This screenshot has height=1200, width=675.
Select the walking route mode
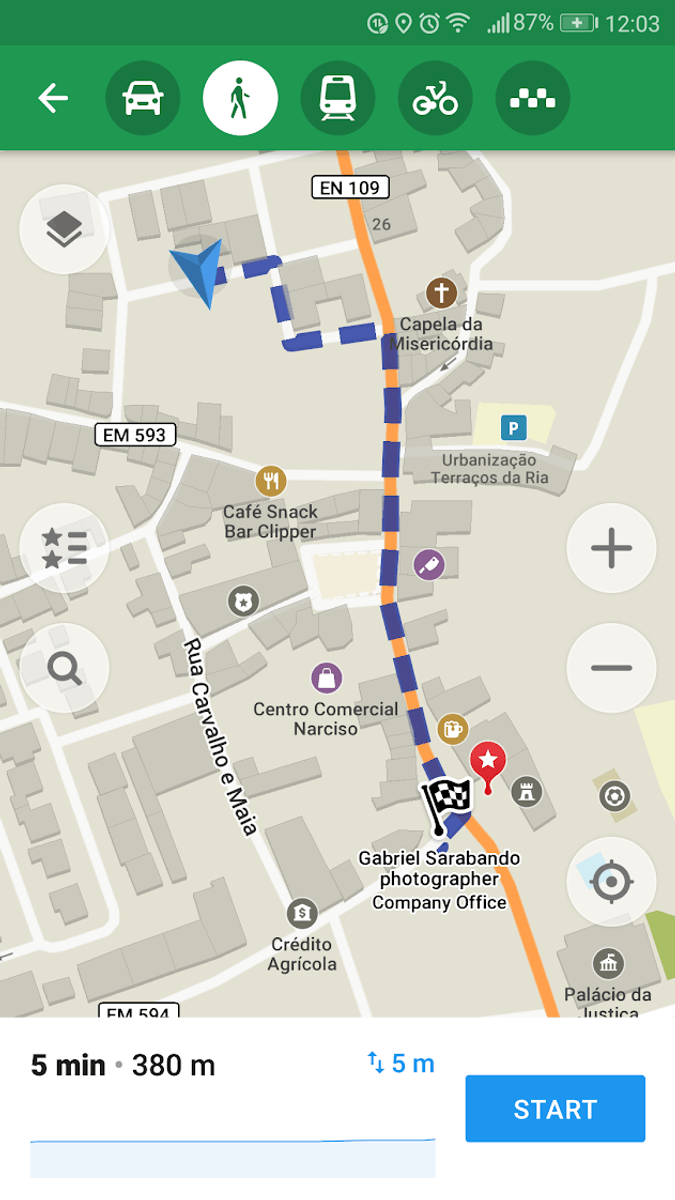[x=240, y=98]
